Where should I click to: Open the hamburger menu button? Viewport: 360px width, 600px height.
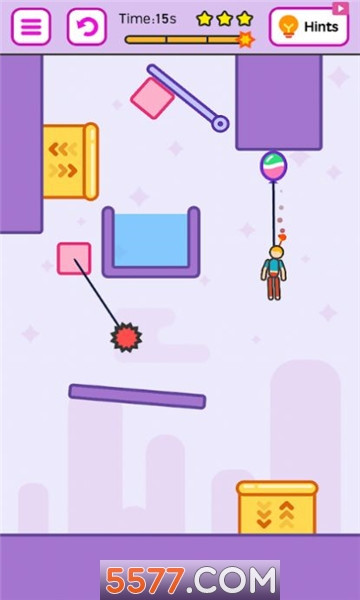31,27
